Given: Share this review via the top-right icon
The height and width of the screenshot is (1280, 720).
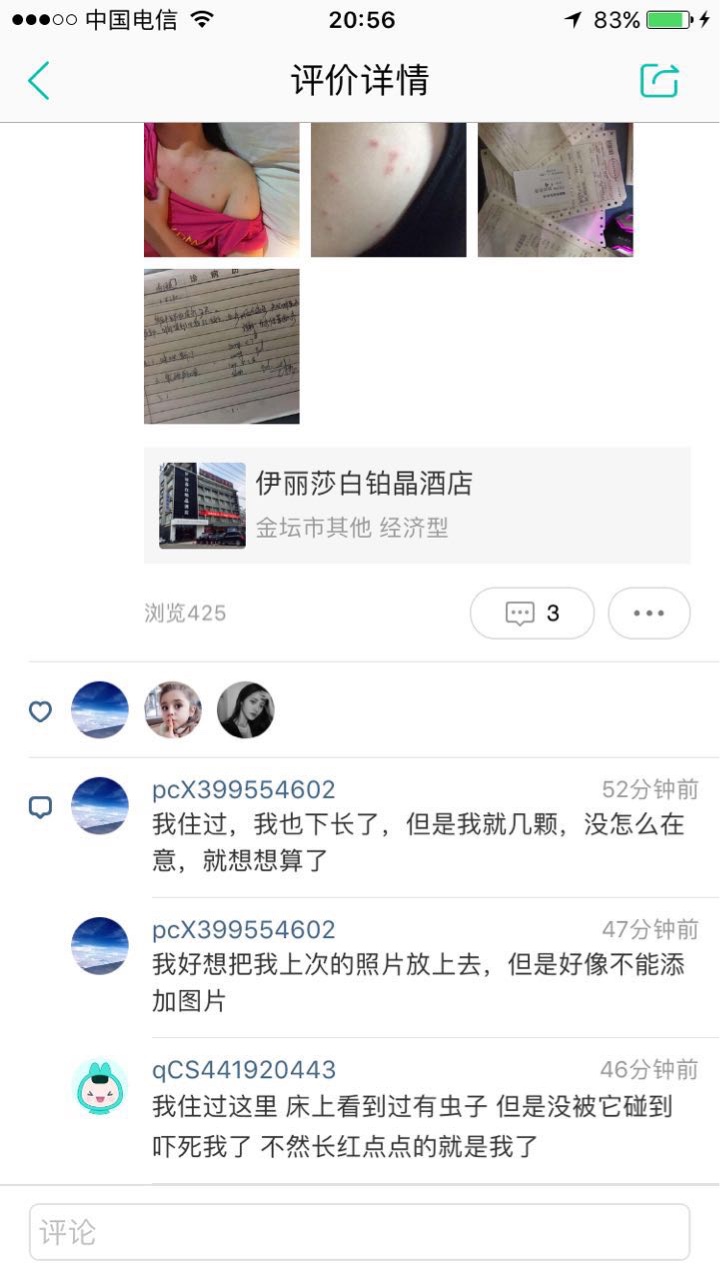Looking at the screenshot, I should (x=659, y=81).
